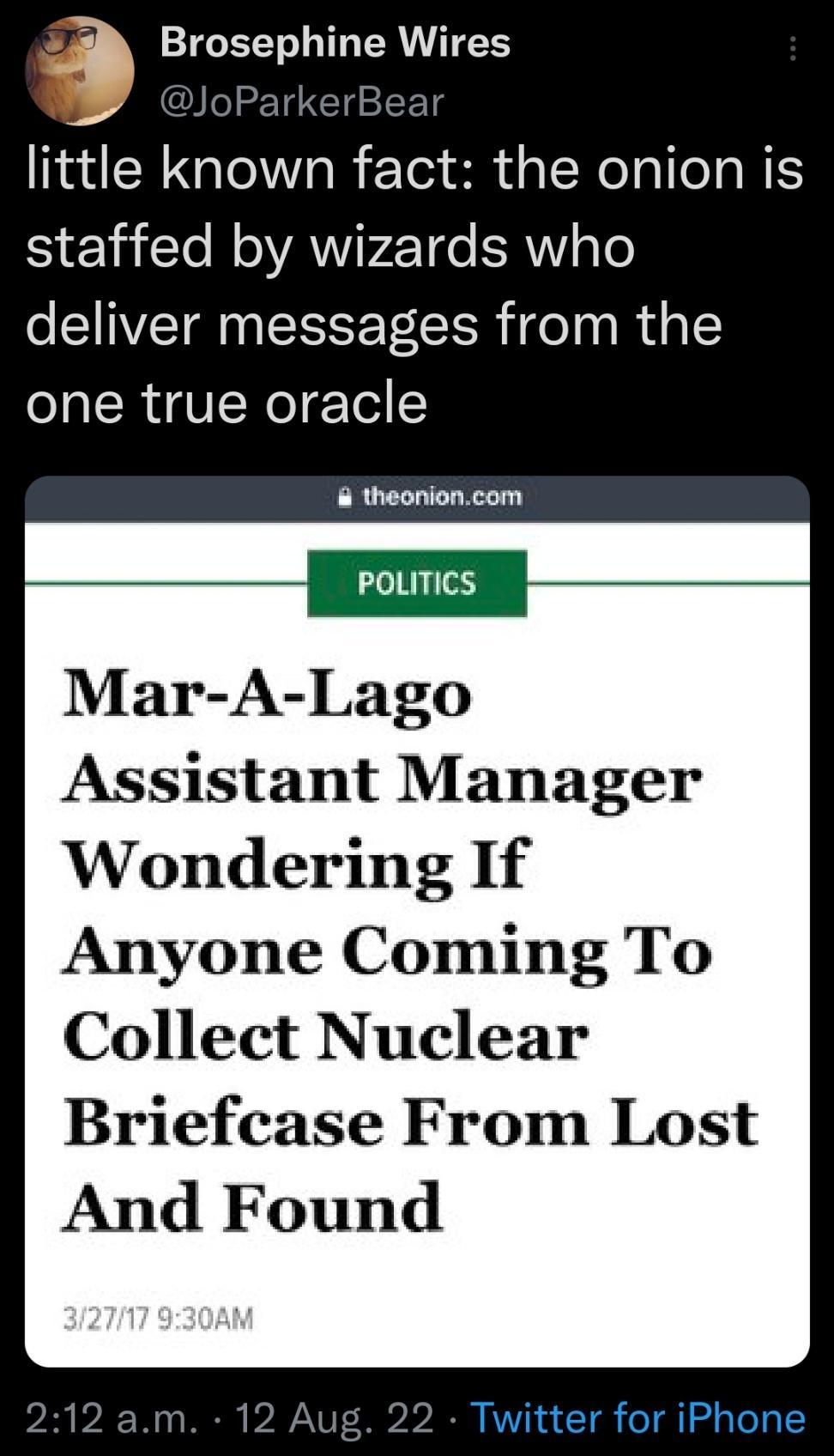Open the theonion.com address bar
The image size is (834, 1456).
(440, 496)
